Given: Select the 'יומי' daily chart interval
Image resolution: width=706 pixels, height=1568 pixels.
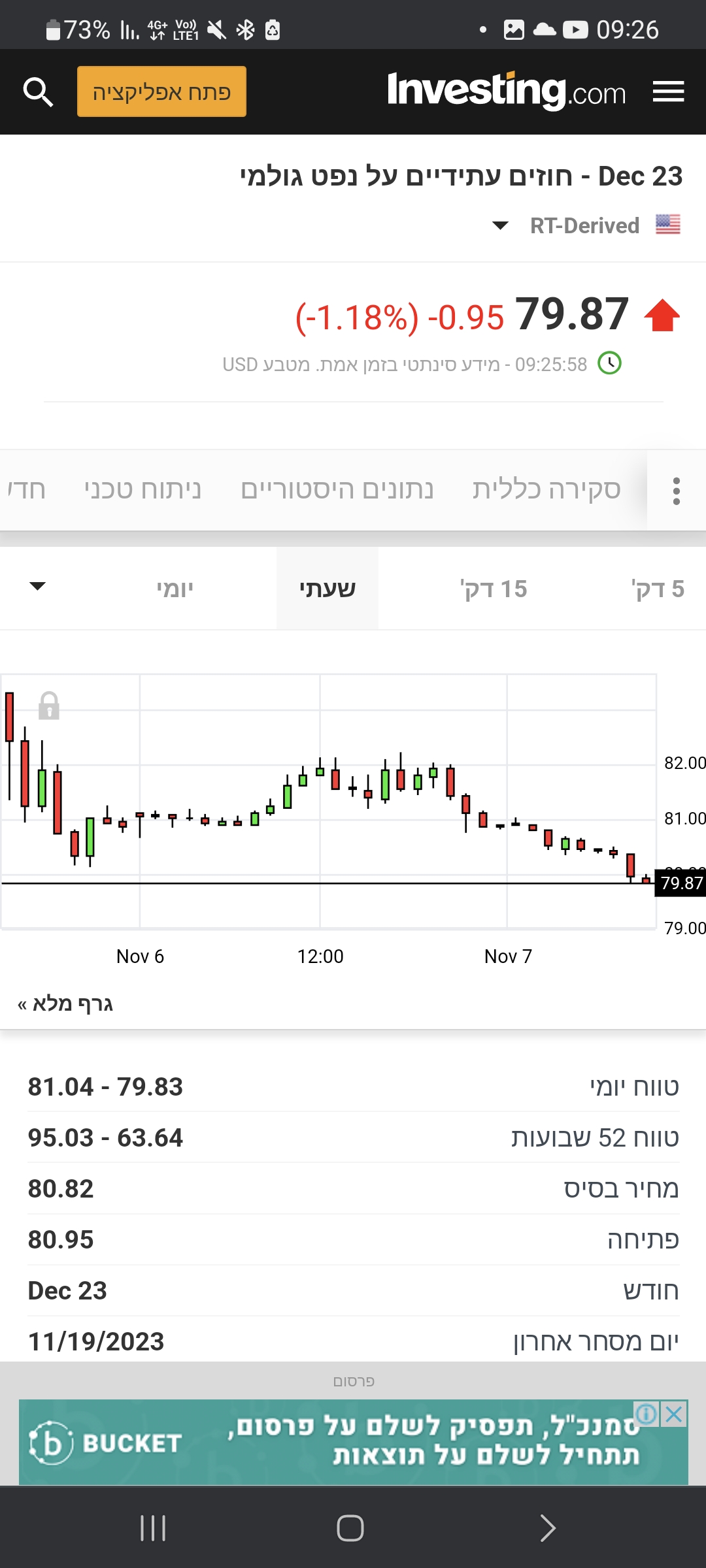Looking at the screenshot, I should pos(175,589).
